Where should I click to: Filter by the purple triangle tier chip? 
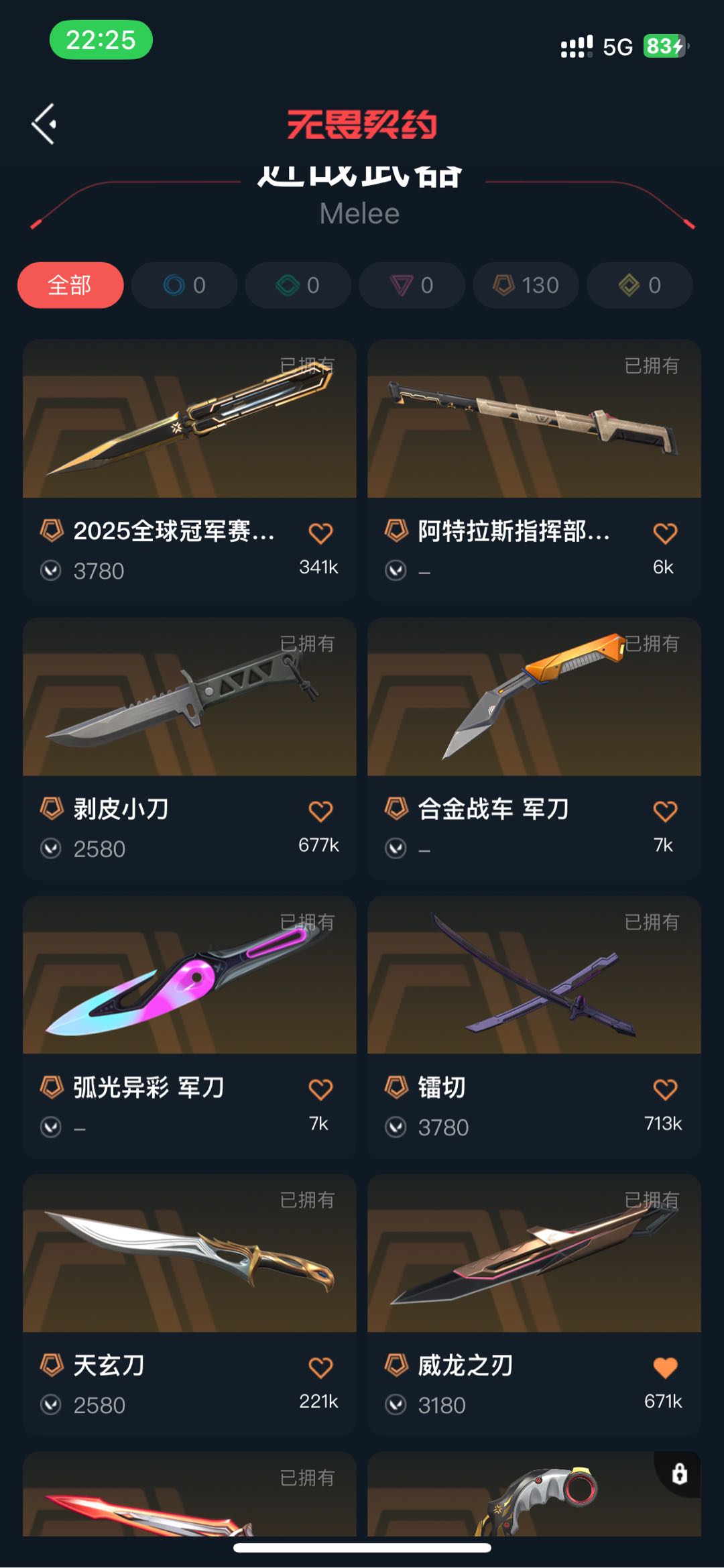412,285
